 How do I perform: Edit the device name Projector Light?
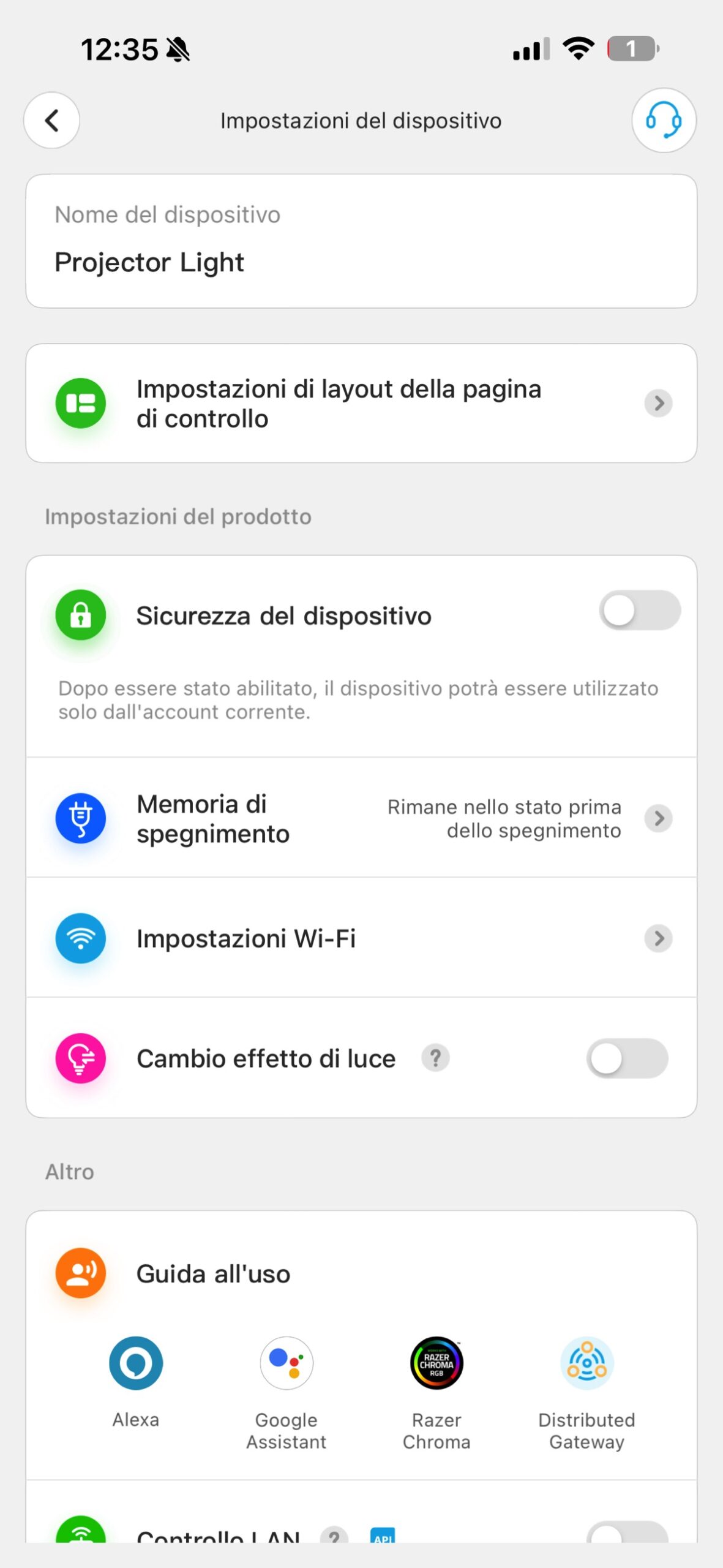click(x=361, y=262)
